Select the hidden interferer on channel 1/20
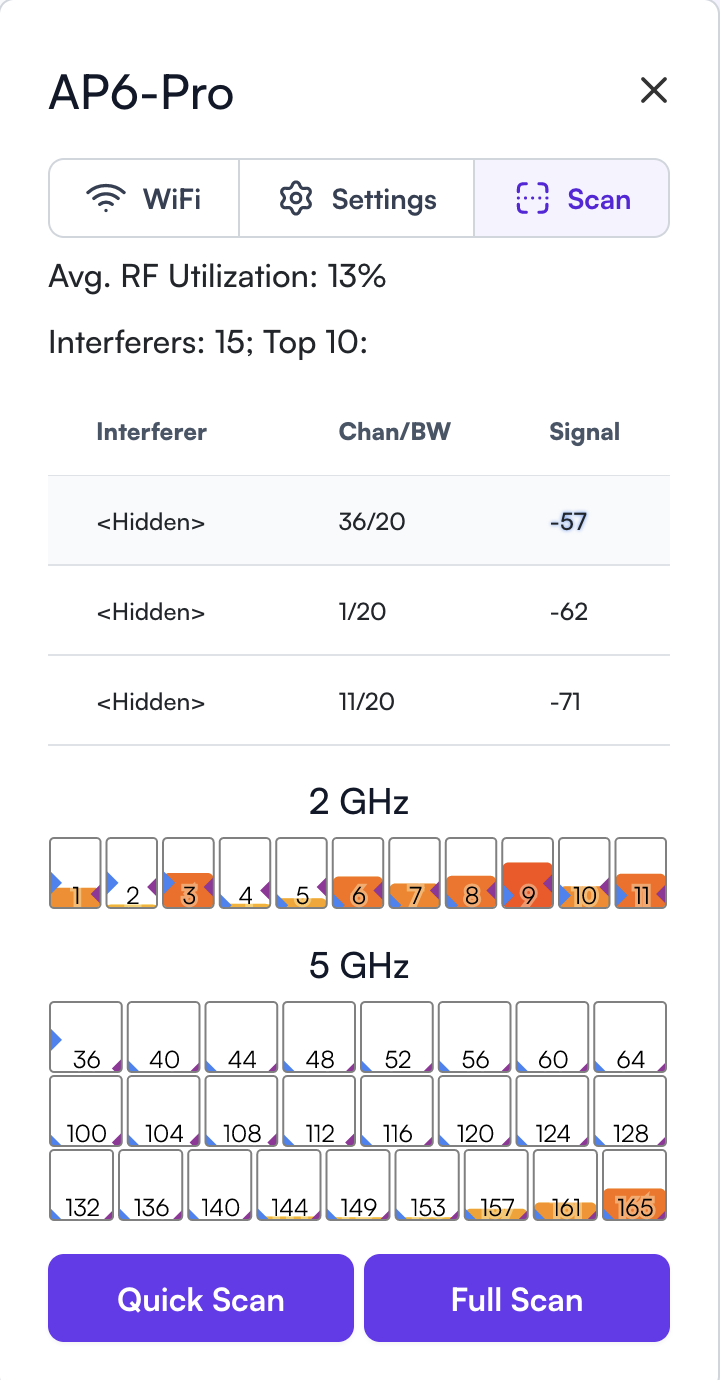 click(359, 611)
